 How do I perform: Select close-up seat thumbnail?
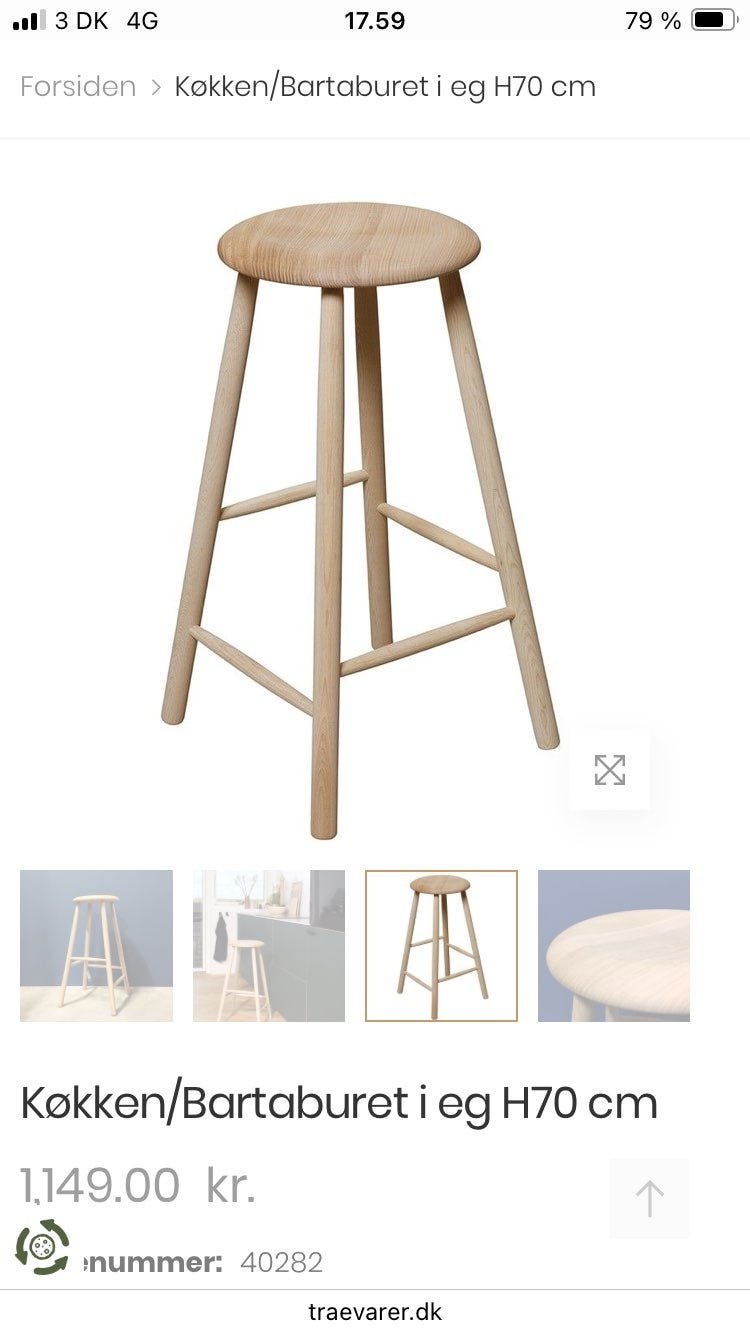click(614, 946)
